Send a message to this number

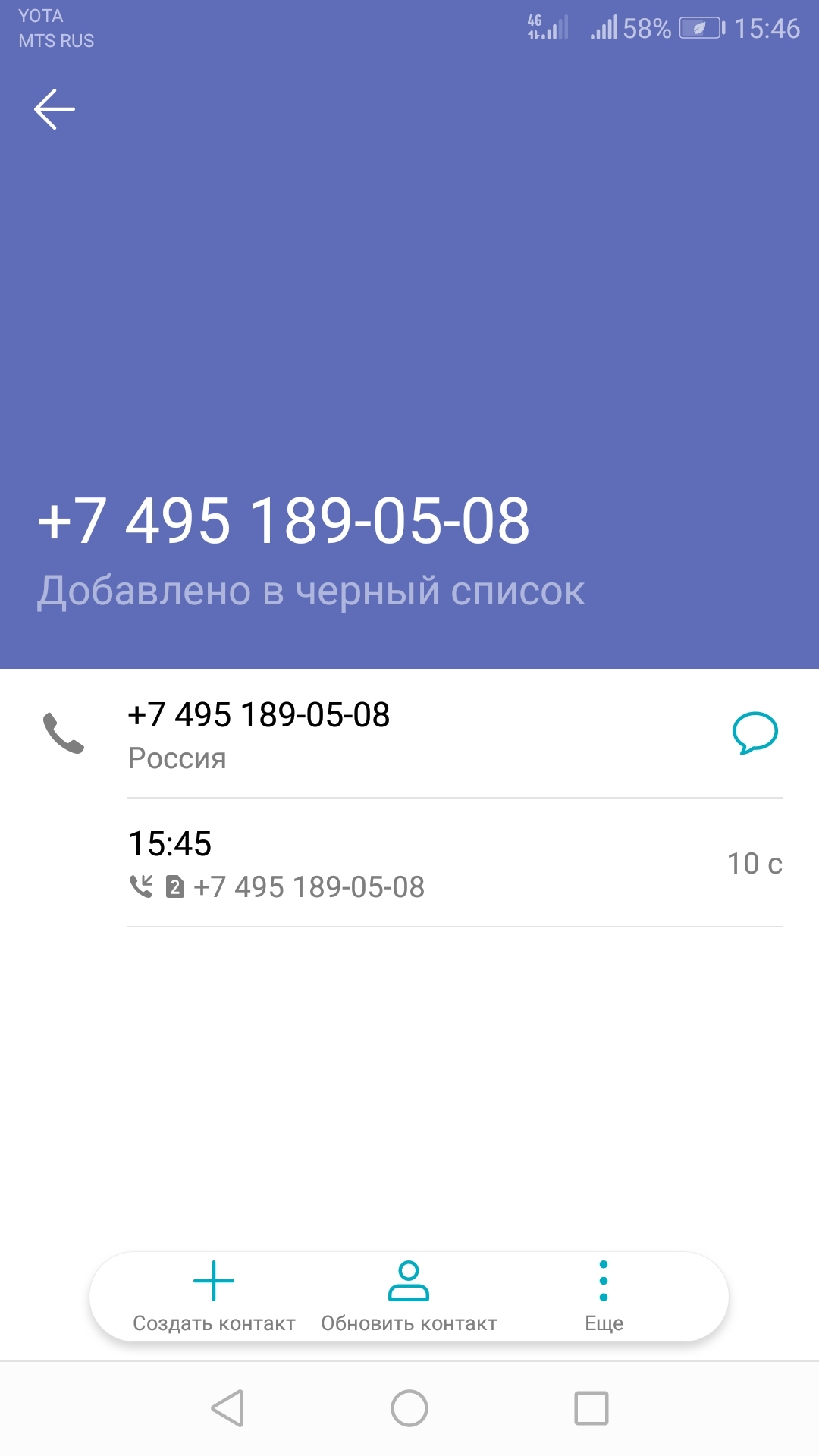pos(755,733)
